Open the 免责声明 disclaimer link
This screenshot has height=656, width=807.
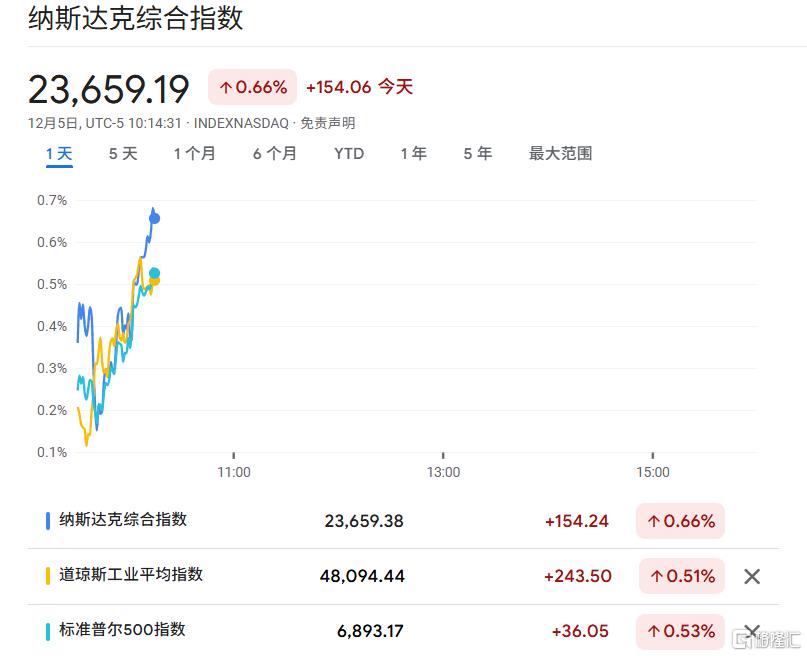(x=328, y=123)
